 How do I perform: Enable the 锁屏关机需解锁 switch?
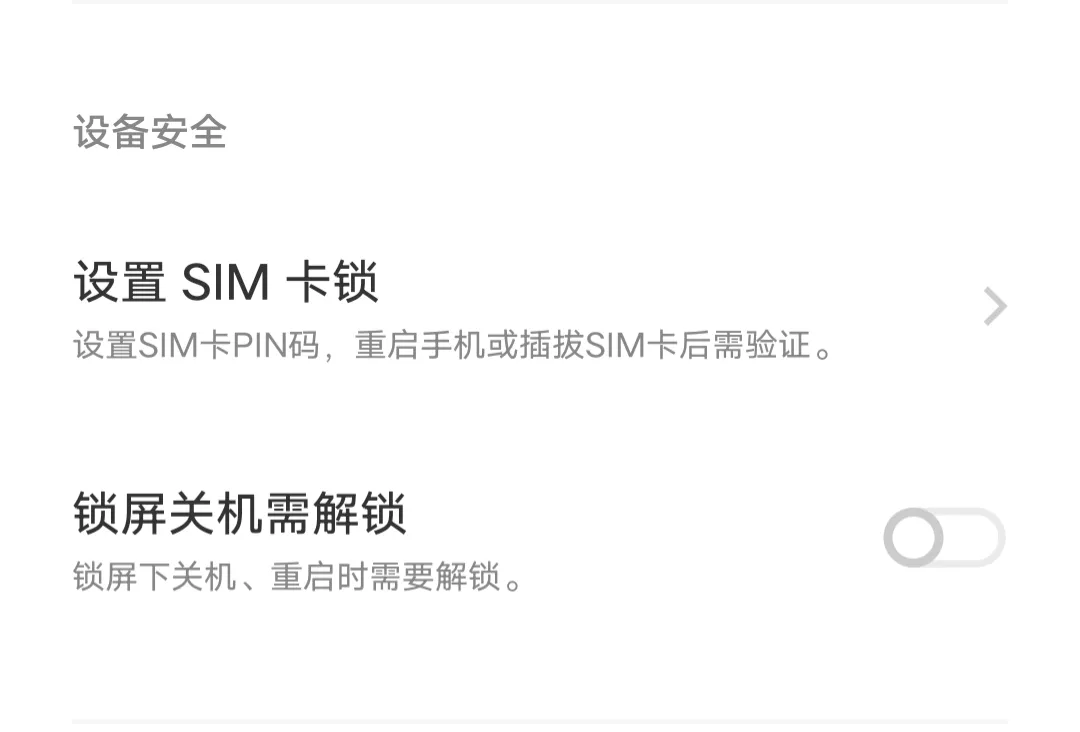click(944, 538)
